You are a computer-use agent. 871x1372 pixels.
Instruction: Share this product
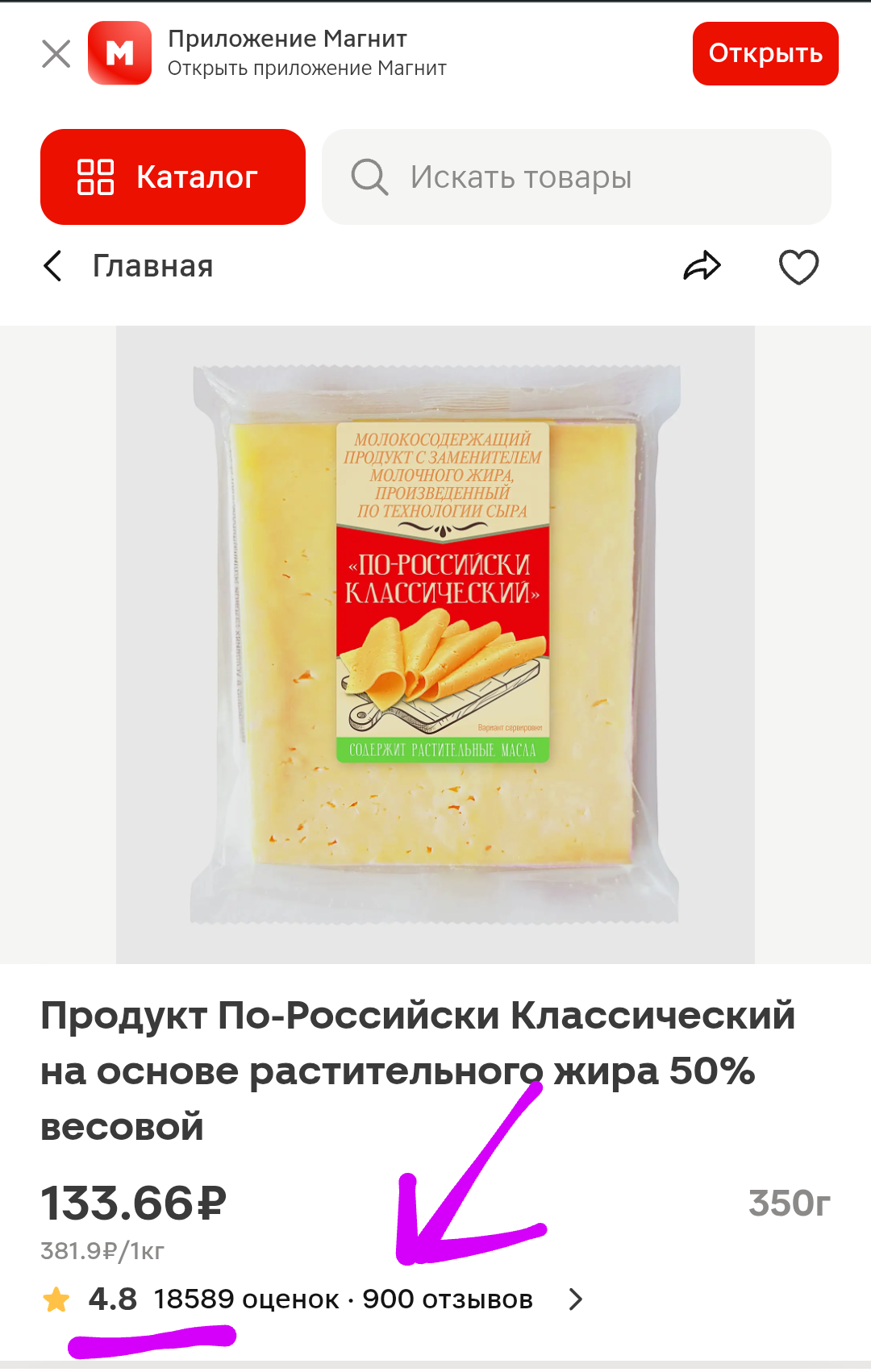pyautogui.click(x=702, y=266)
